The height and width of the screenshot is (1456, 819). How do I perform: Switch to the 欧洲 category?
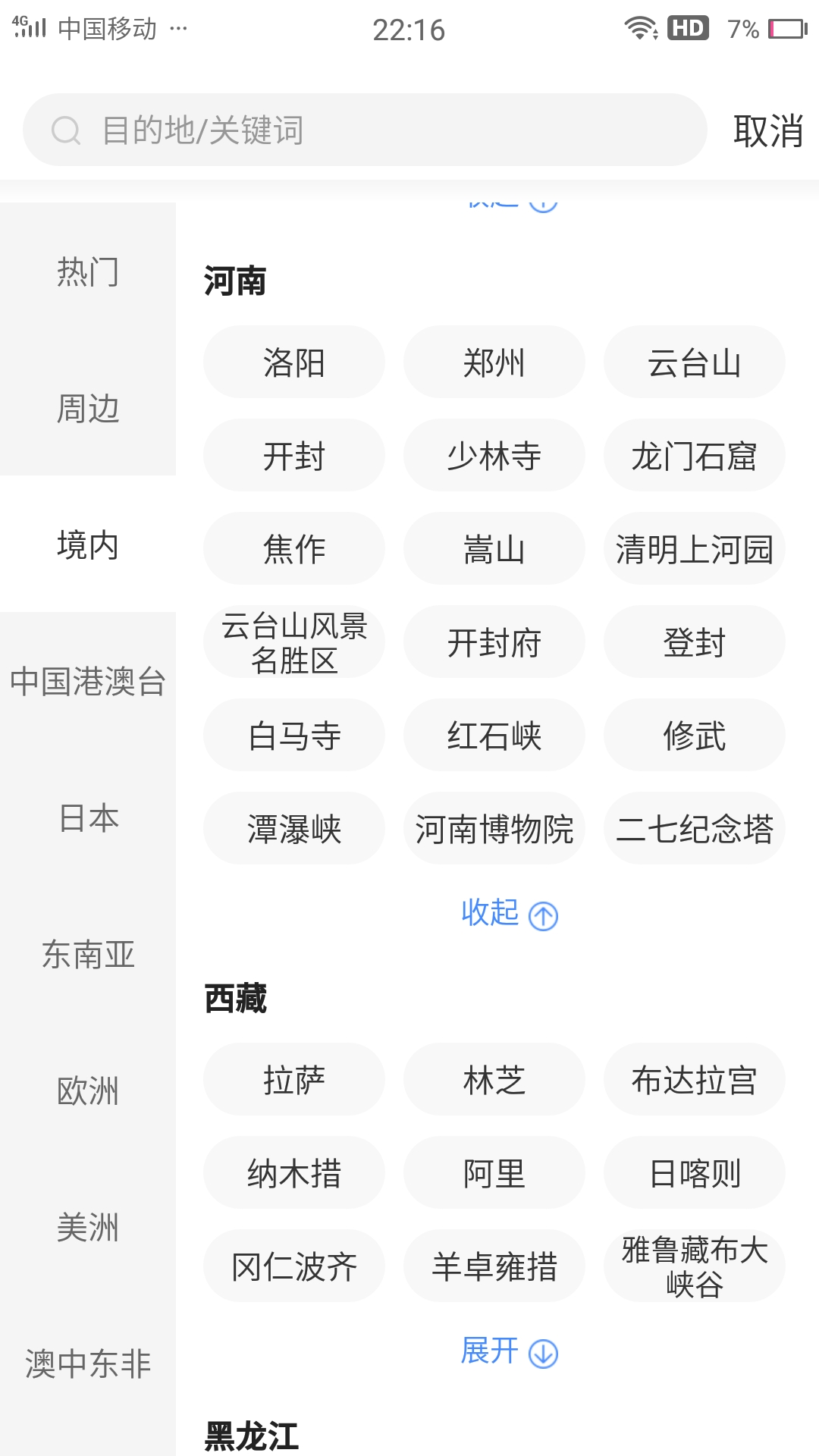(x=88, y=1090)
